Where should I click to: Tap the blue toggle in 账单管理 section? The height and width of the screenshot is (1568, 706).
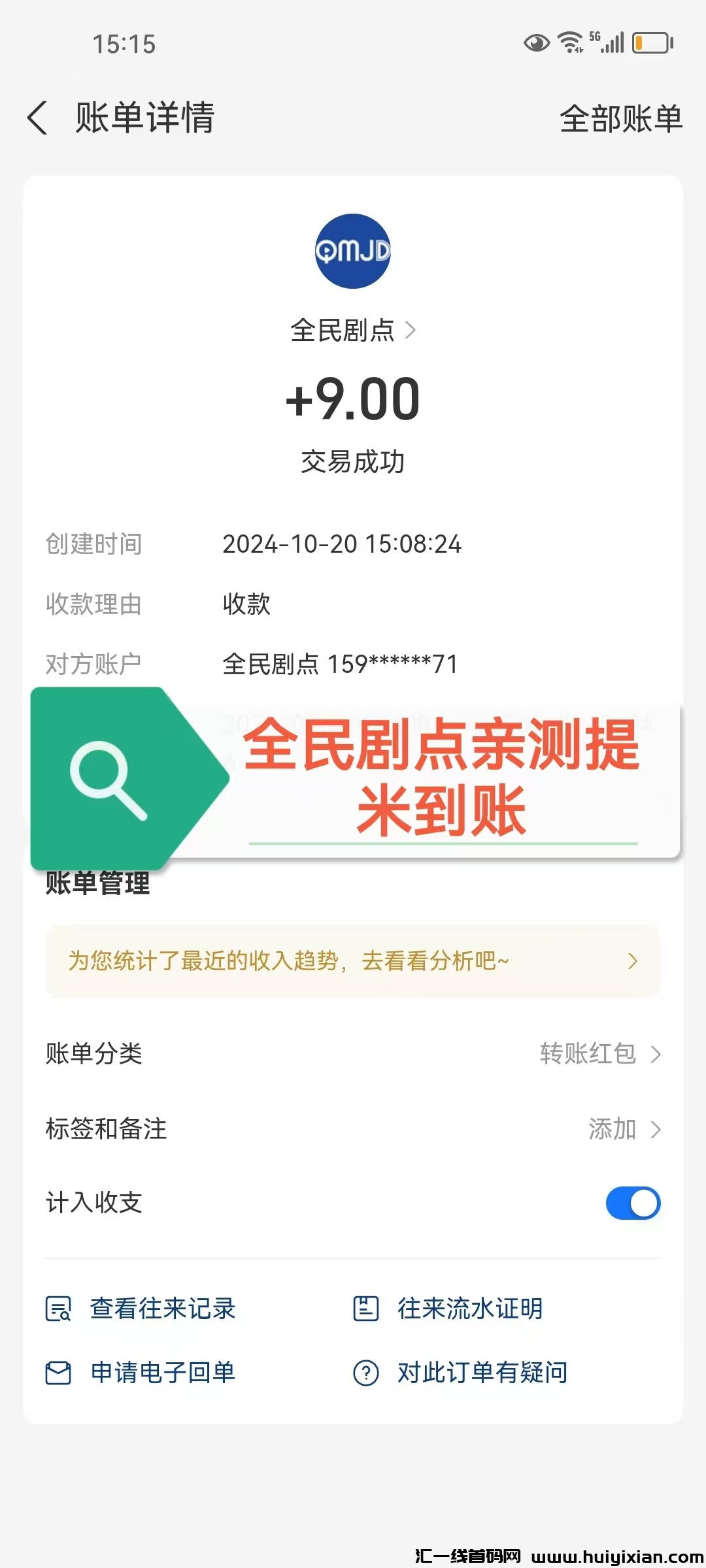coord(631,1203)
